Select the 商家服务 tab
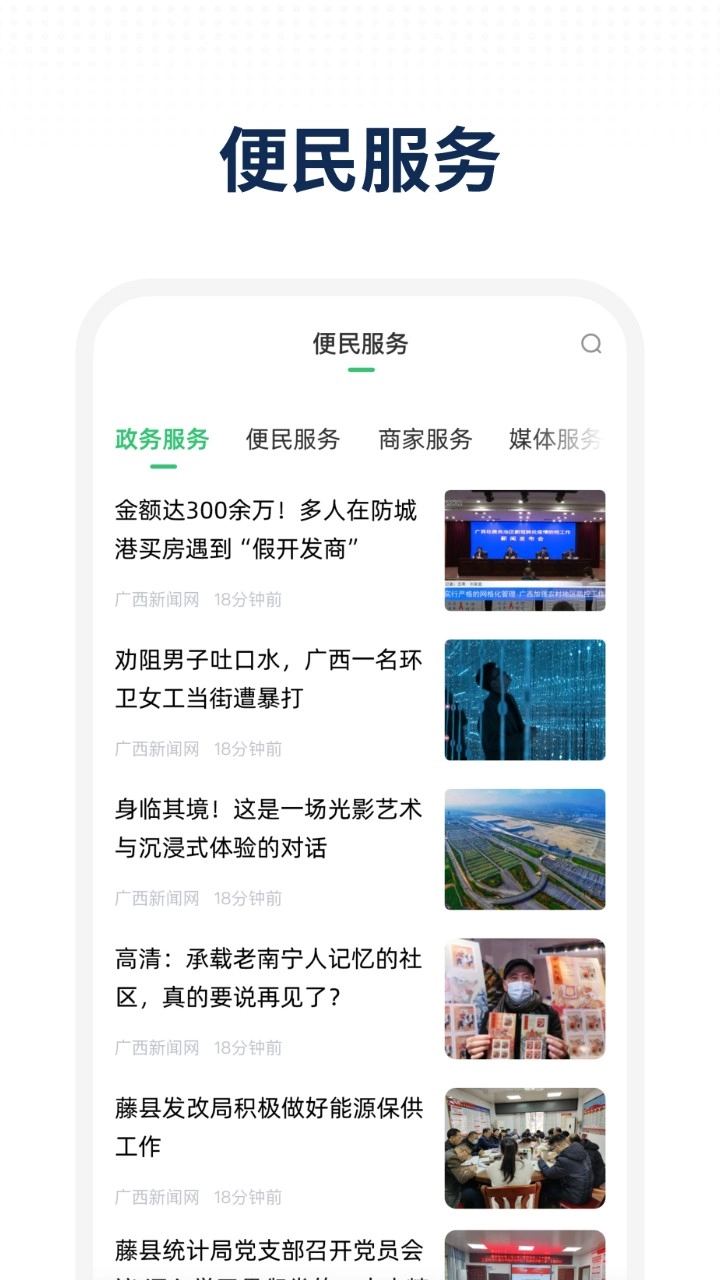The image size is (720, 1280). pos(426,439)
